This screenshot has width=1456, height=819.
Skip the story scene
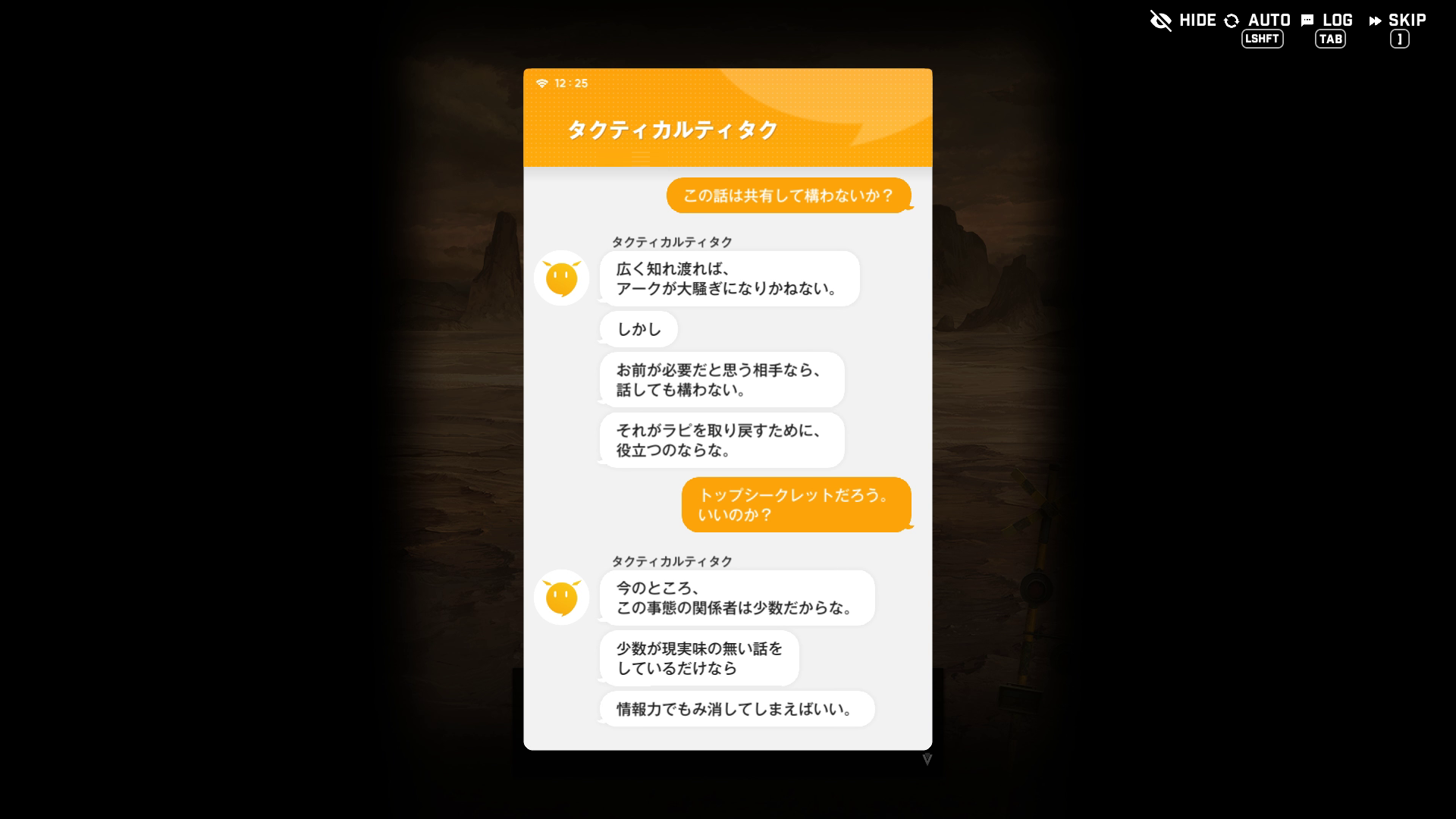click(x=1398, y=20)
